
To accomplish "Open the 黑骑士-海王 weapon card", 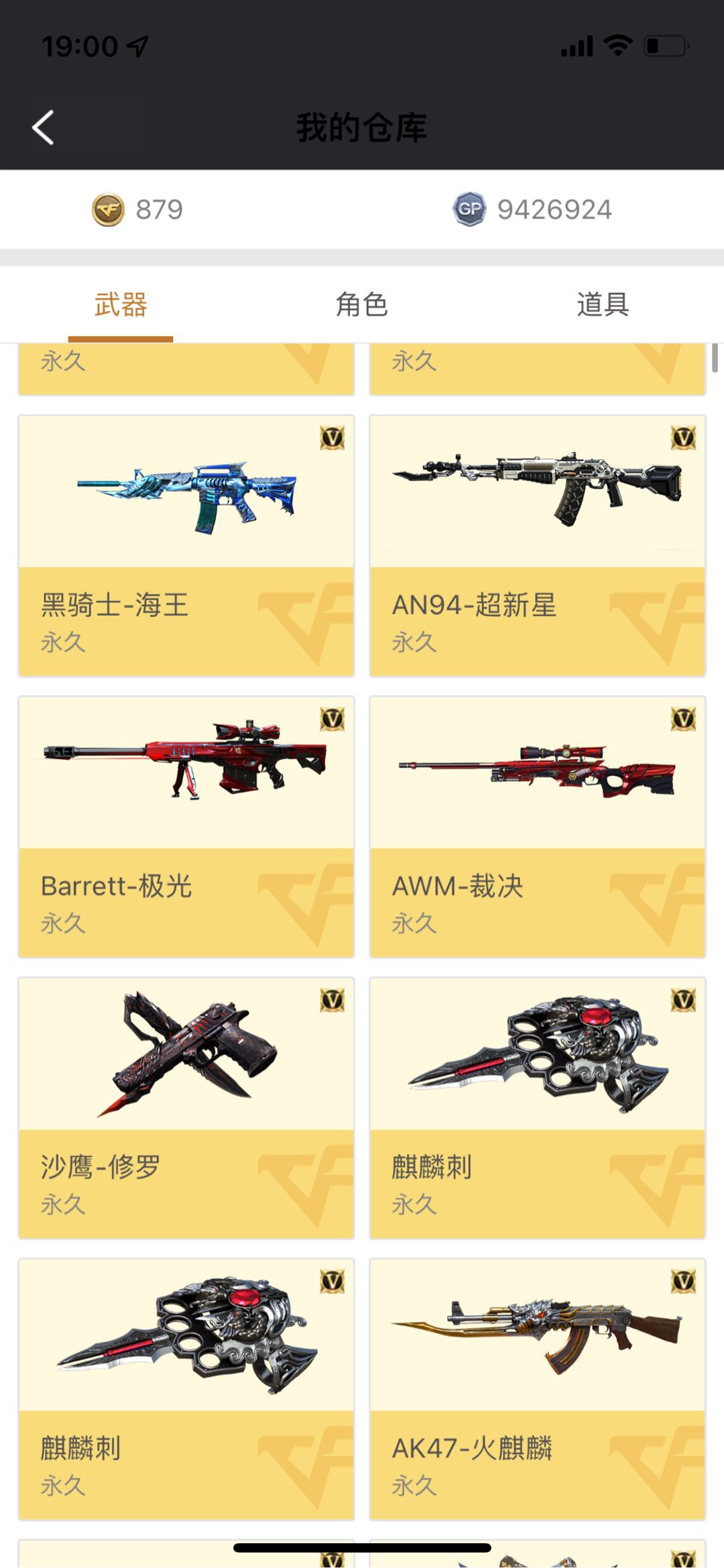I will [x=186, y=545].
